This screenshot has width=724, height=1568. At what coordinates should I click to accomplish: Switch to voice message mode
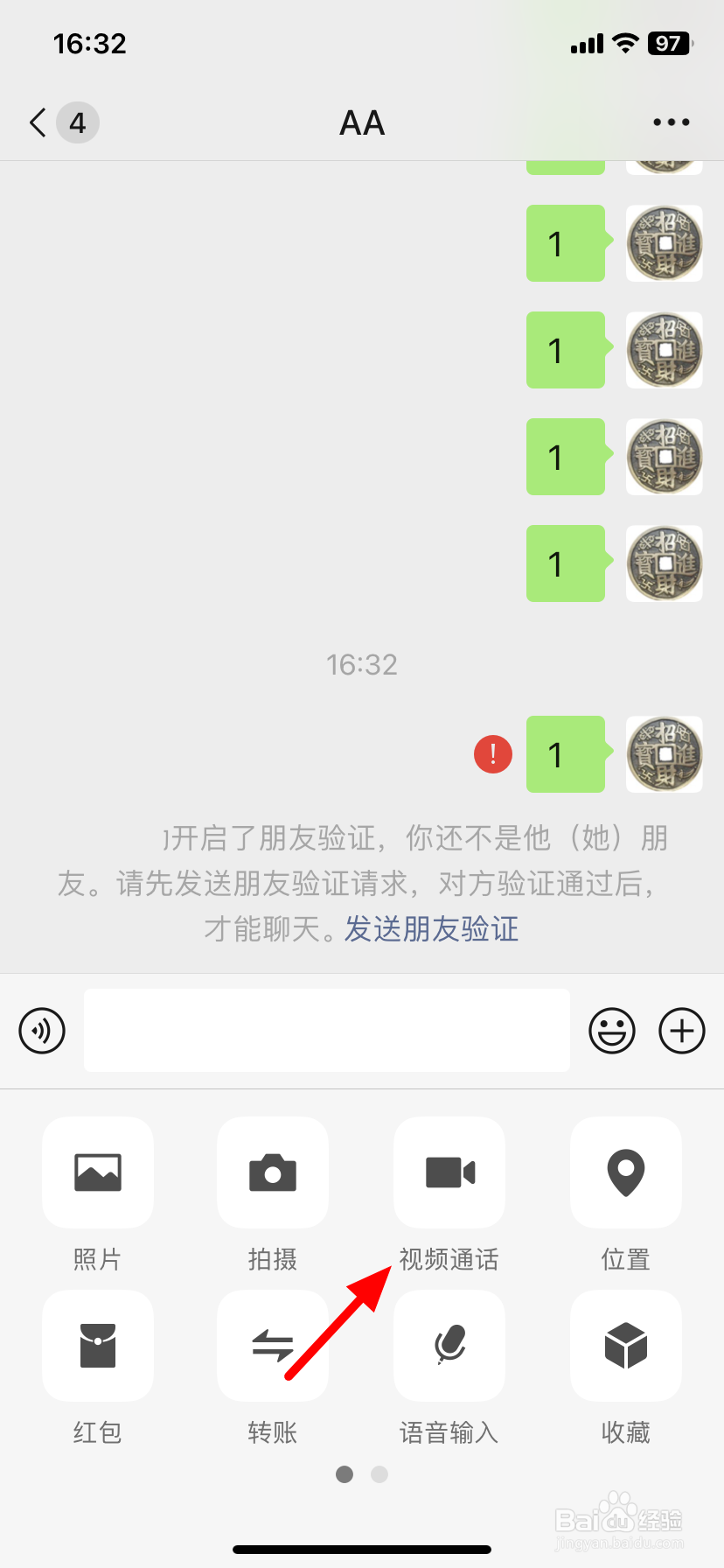click(x=41, y=1031)
